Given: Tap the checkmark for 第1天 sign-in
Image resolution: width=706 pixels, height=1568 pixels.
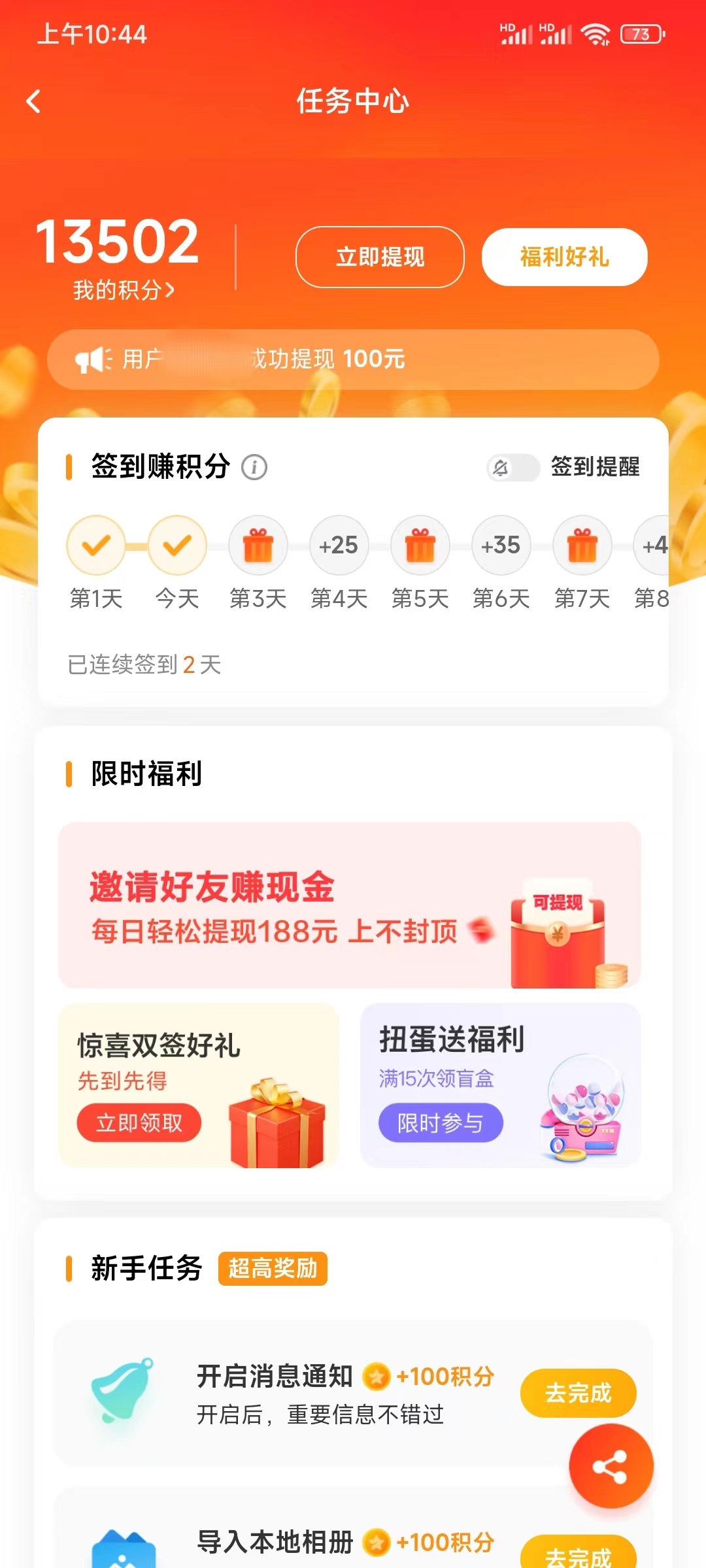Looking at the screenshot, I should pyautogui.click(x=97, y=545).
